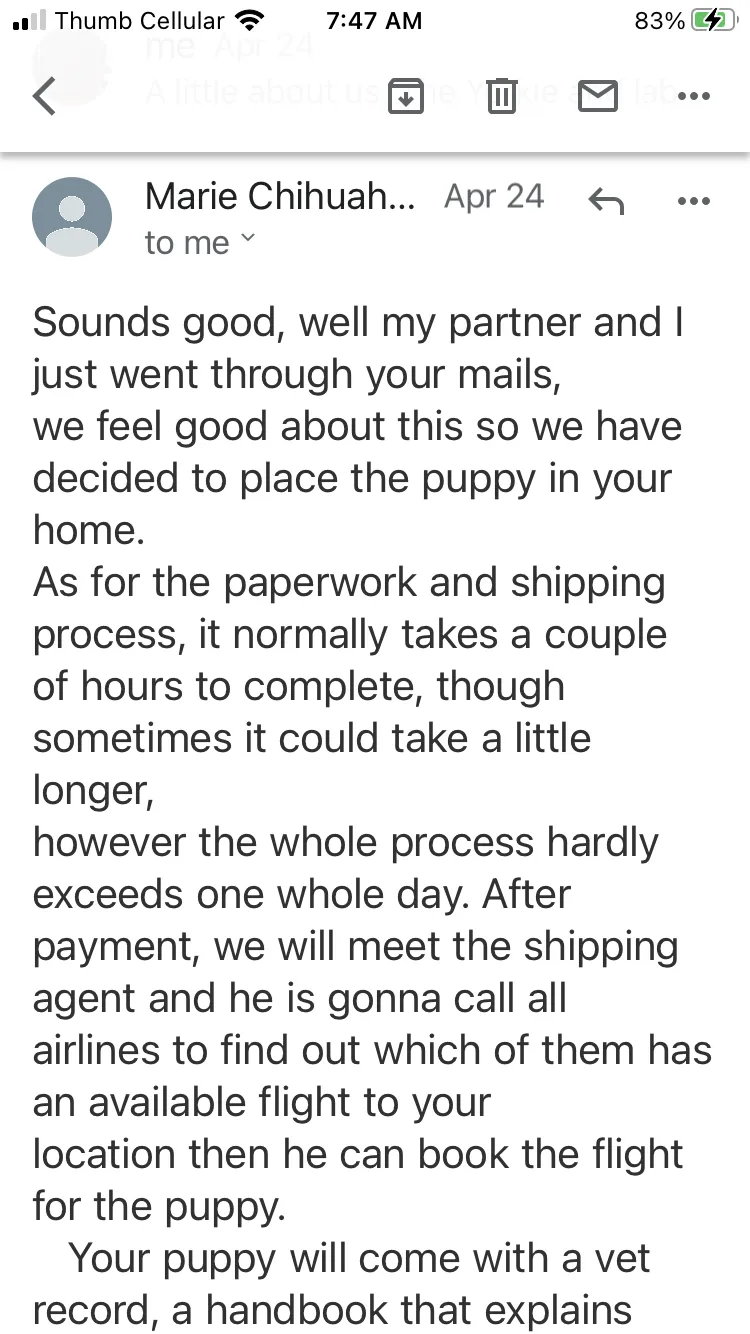The height and width of the screenshot is (1334, 750).
Task: Open the top toolbar overflow menu
Action: [693, 96]
